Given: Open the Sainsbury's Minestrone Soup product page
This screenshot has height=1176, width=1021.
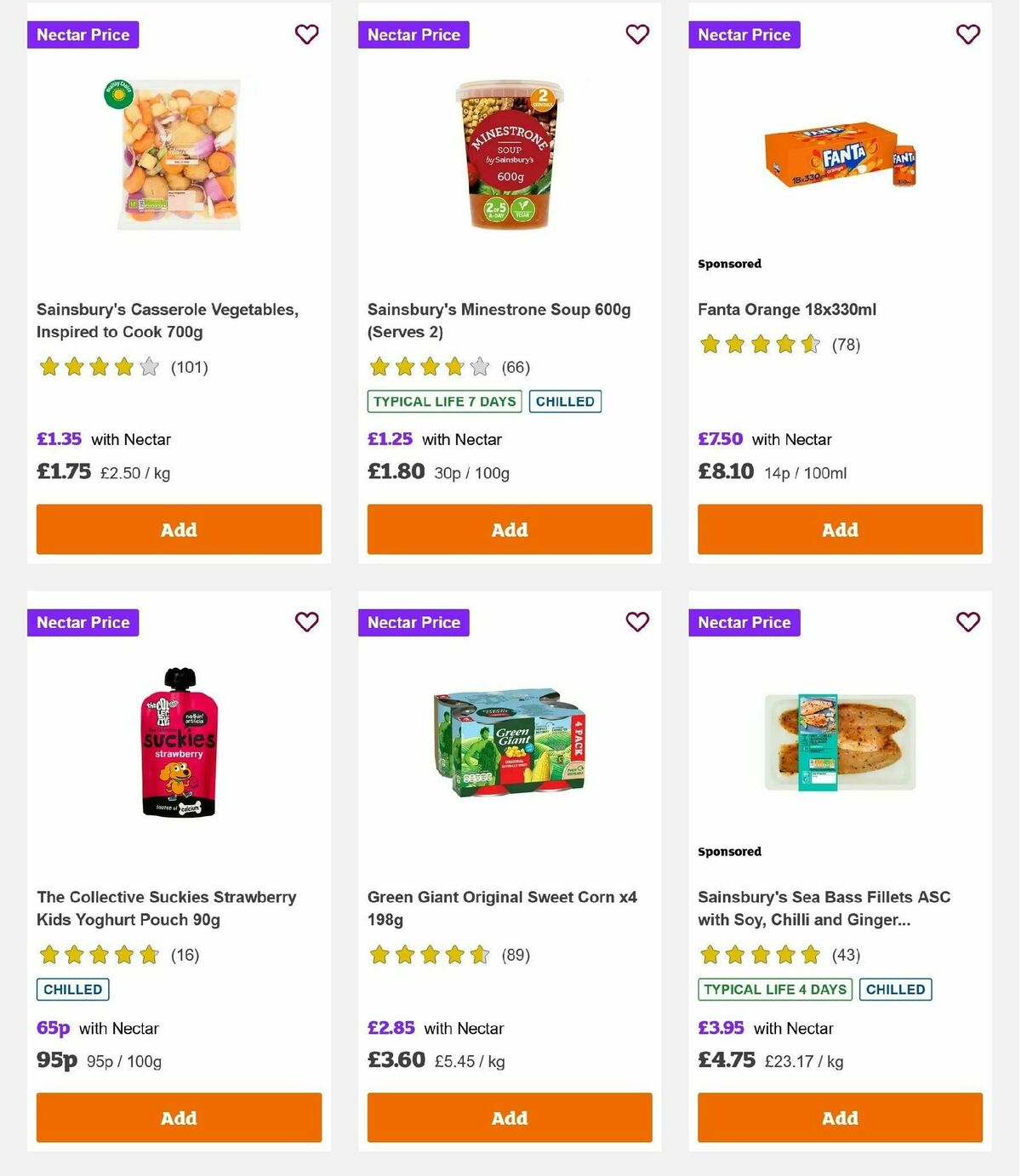Looking at the screenshot, I should (x=499, y=321).
